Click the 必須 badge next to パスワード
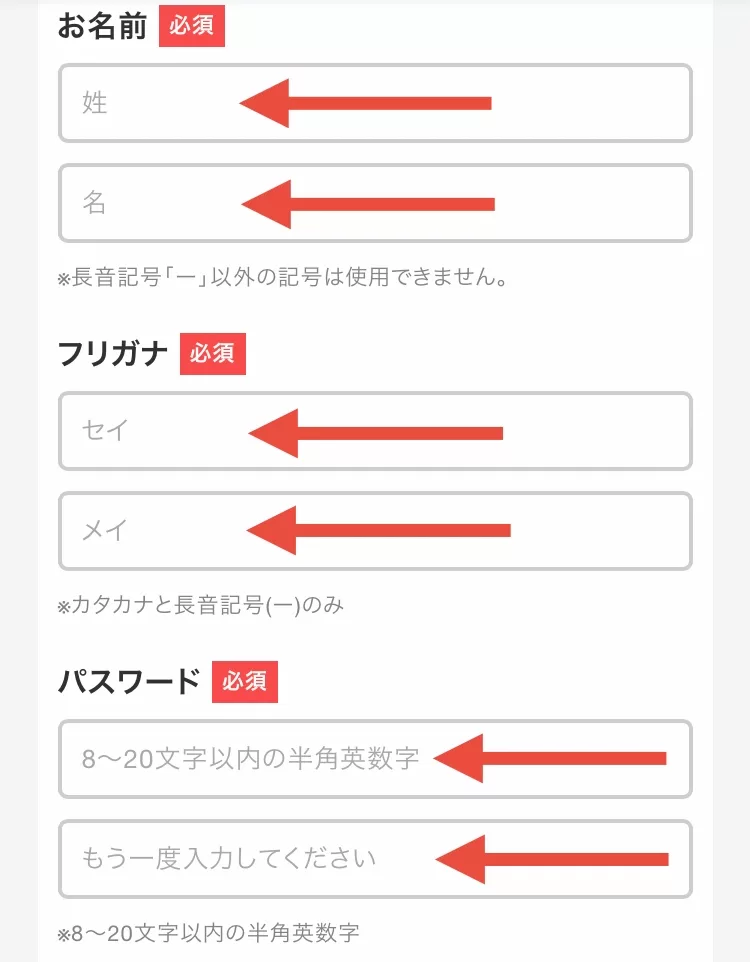The height and width of the screenshot is (962, 750). point(245,682)
